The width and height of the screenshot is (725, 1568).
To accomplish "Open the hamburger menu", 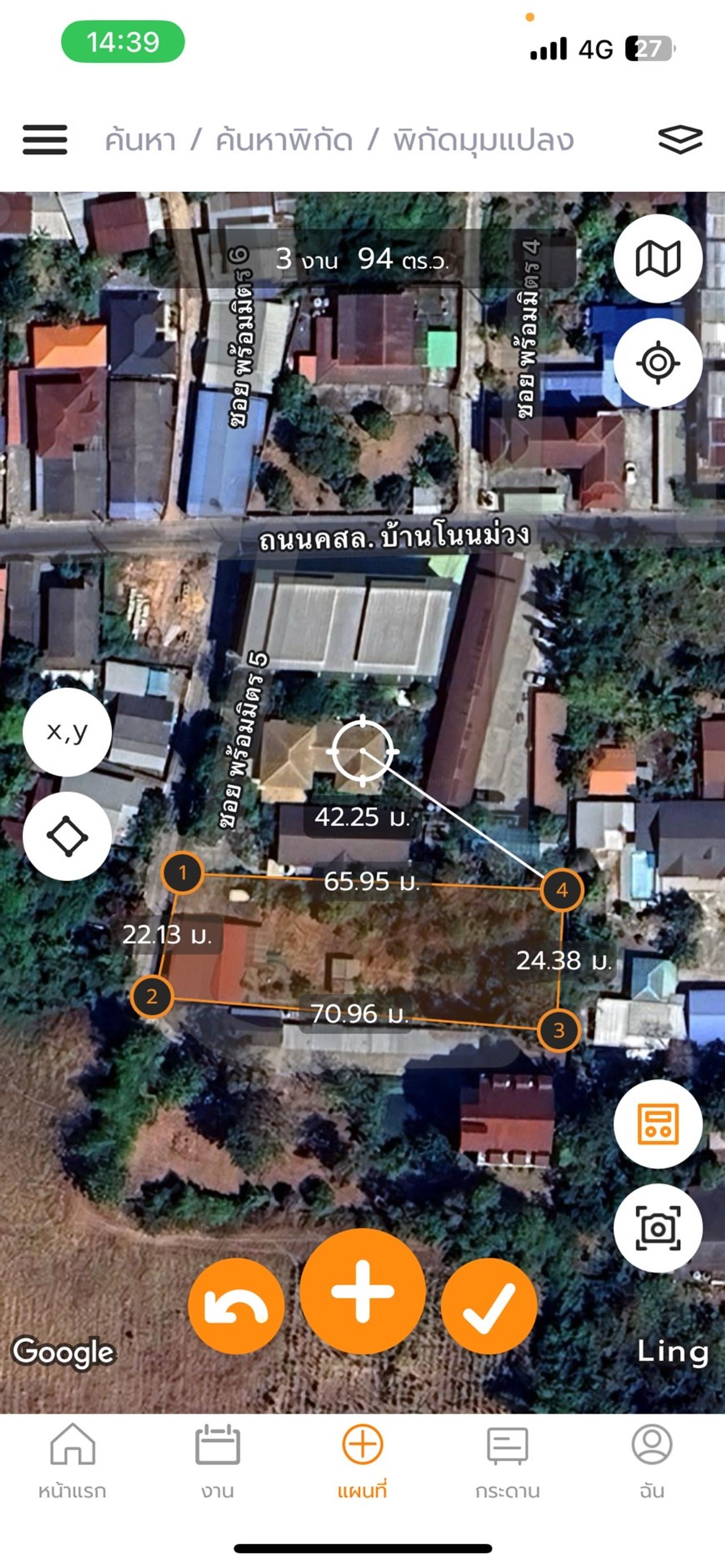I will point(45,140).
